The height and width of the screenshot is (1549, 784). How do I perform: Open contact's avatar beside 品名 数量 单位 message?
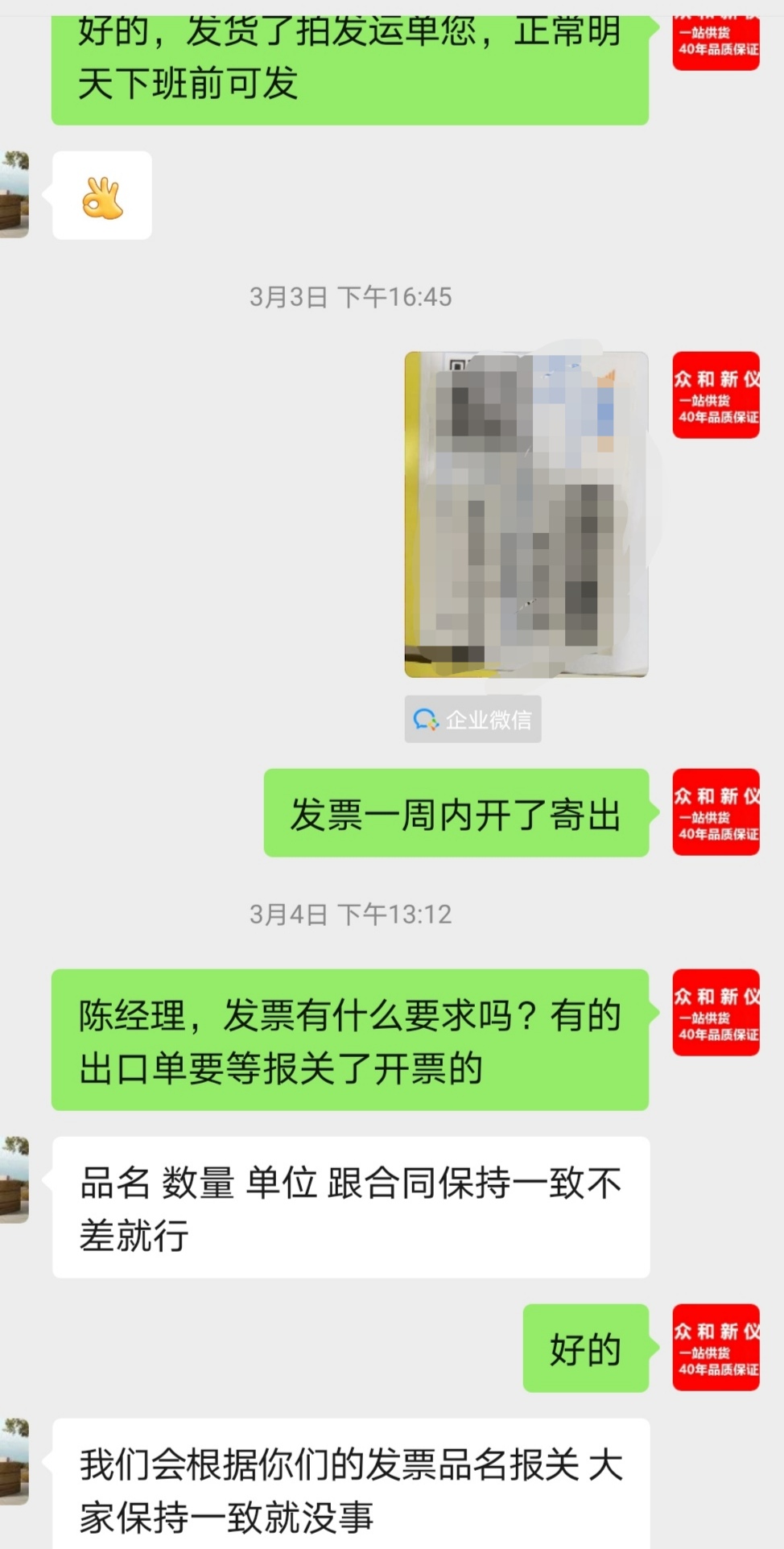(14, 1180)
